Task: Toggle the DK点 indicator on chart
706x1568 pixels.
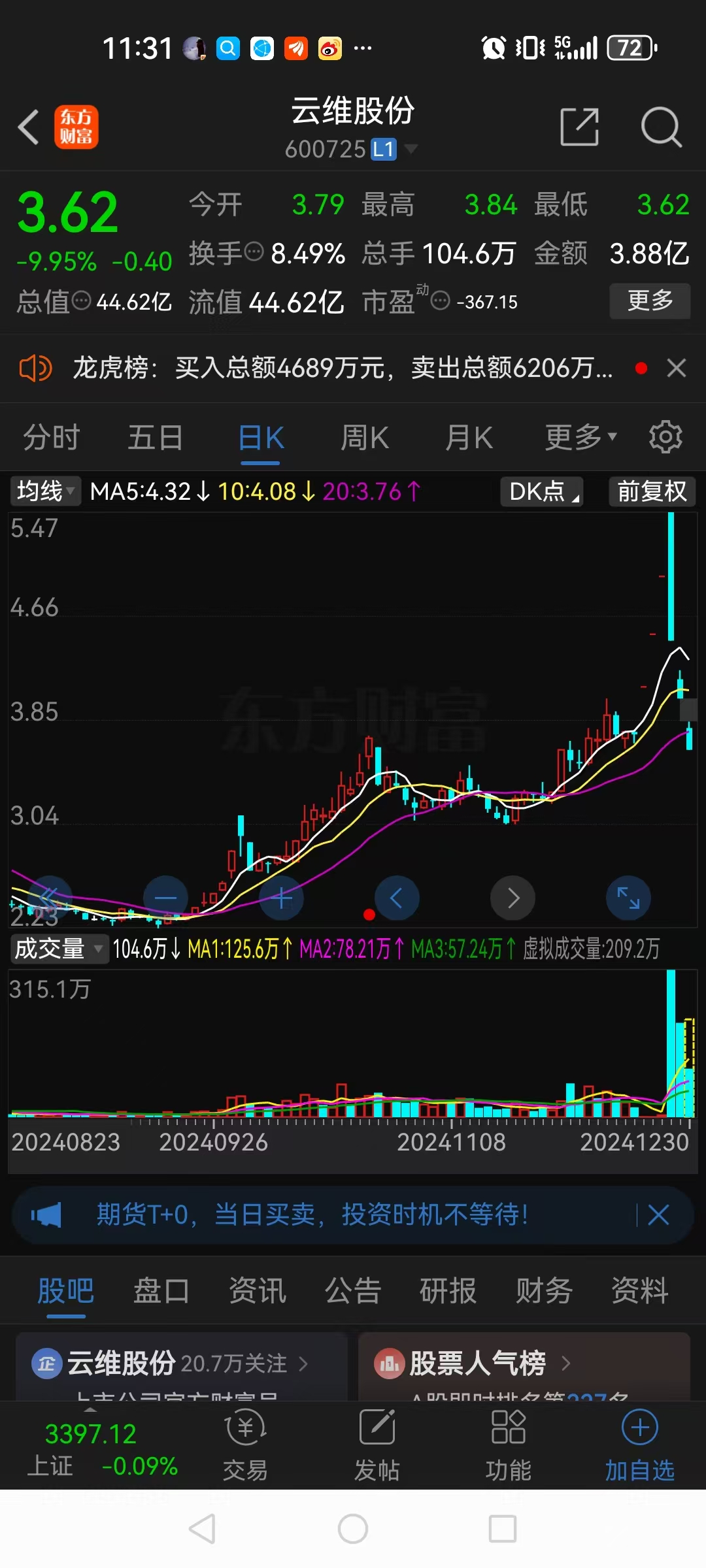Action: (541, 492)
